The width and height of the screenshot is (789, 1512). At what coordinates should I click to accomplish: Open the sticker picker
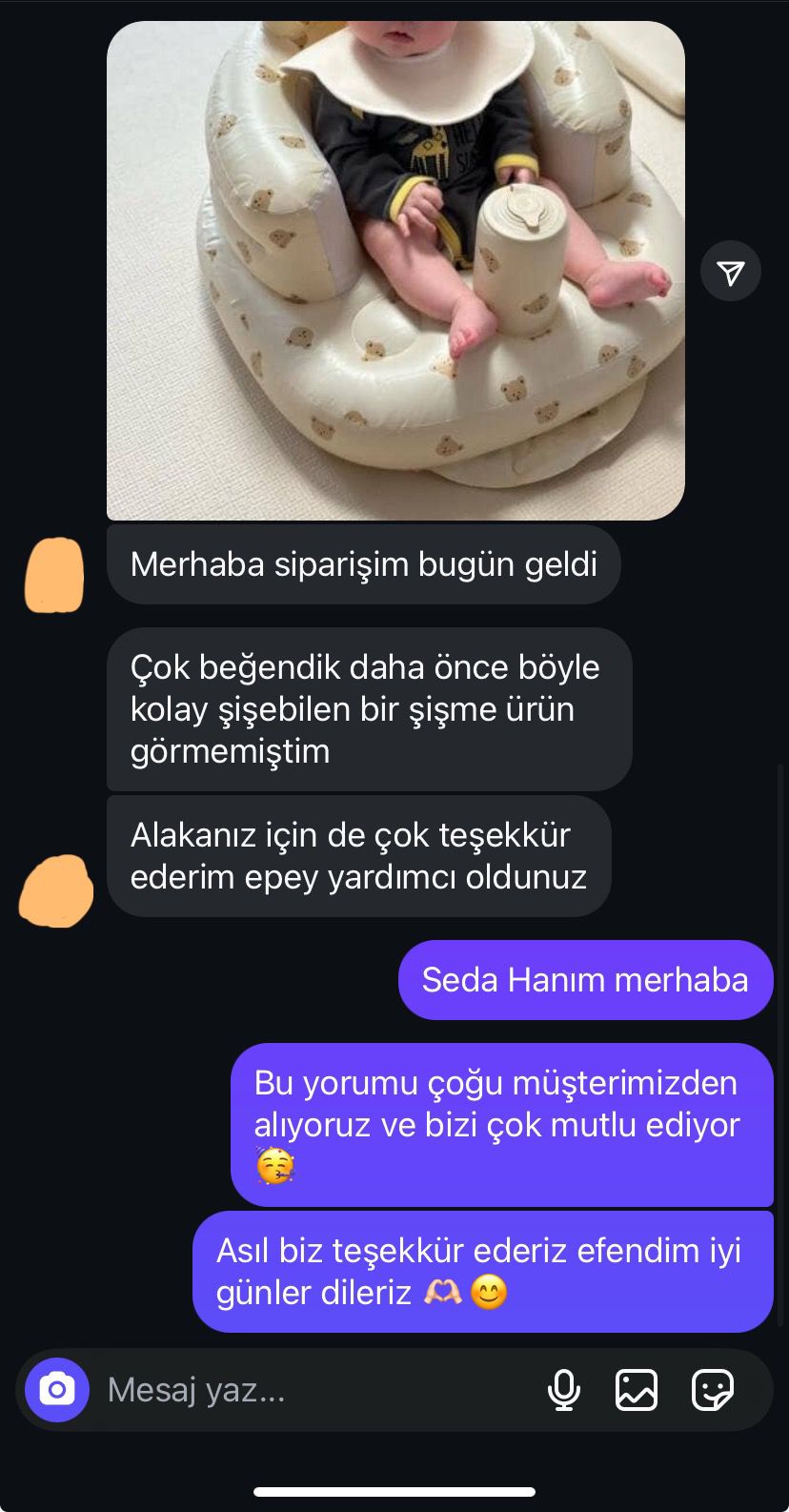click(x=712, y=1390)
